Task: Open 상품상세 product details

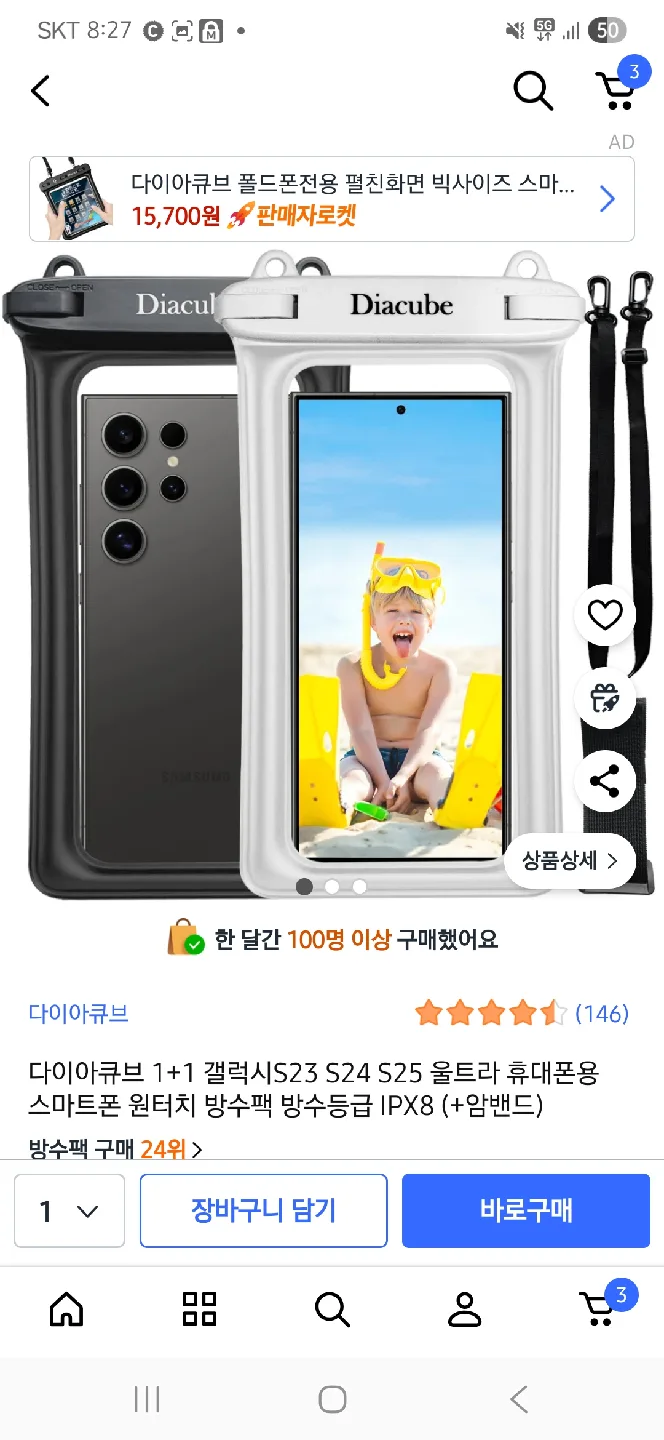Action: (x=569, y=860)
